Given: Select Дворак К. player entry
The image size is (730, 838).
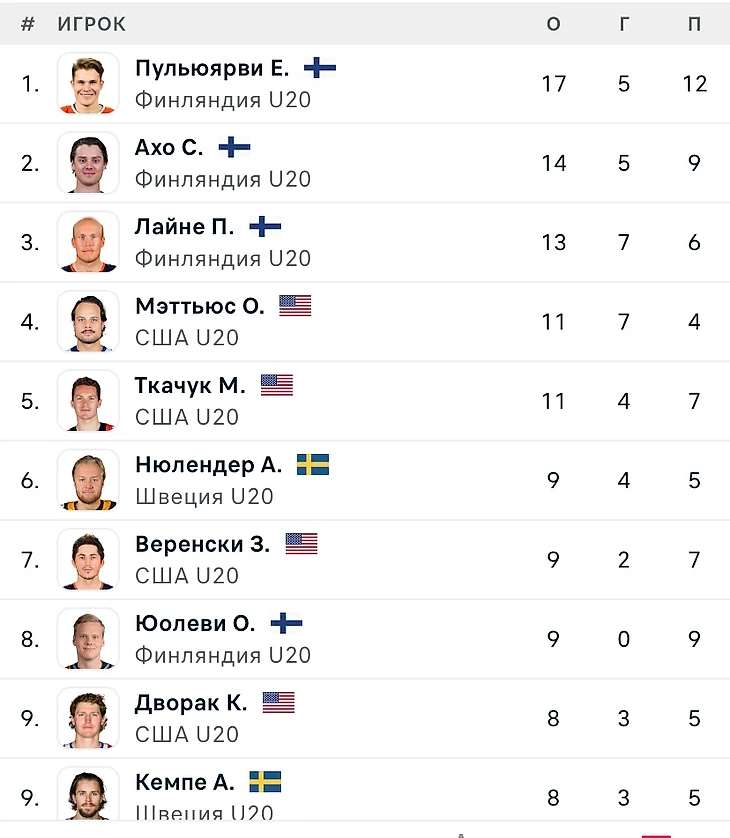Looking at the screenshot, I should coord(190,703).
